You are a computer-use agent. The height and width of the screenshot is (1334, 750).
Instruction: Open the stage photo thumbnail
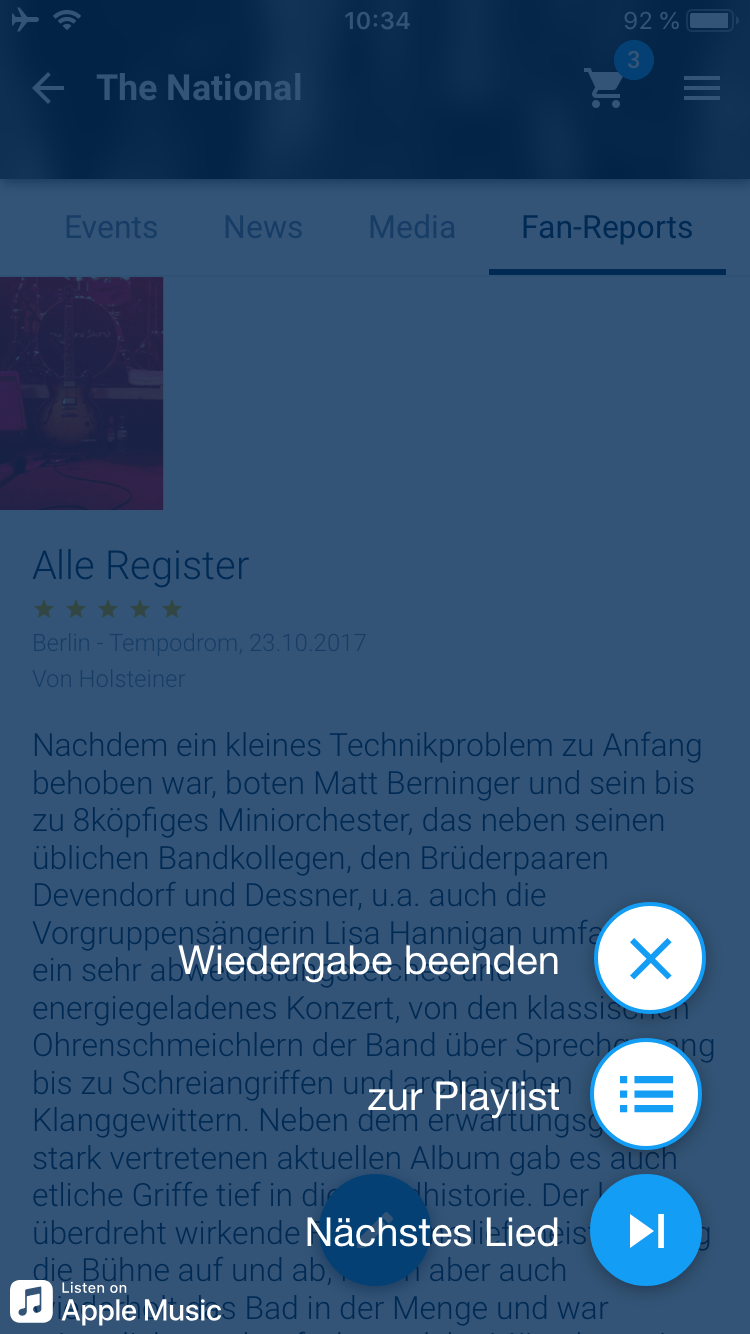point(81,393)
